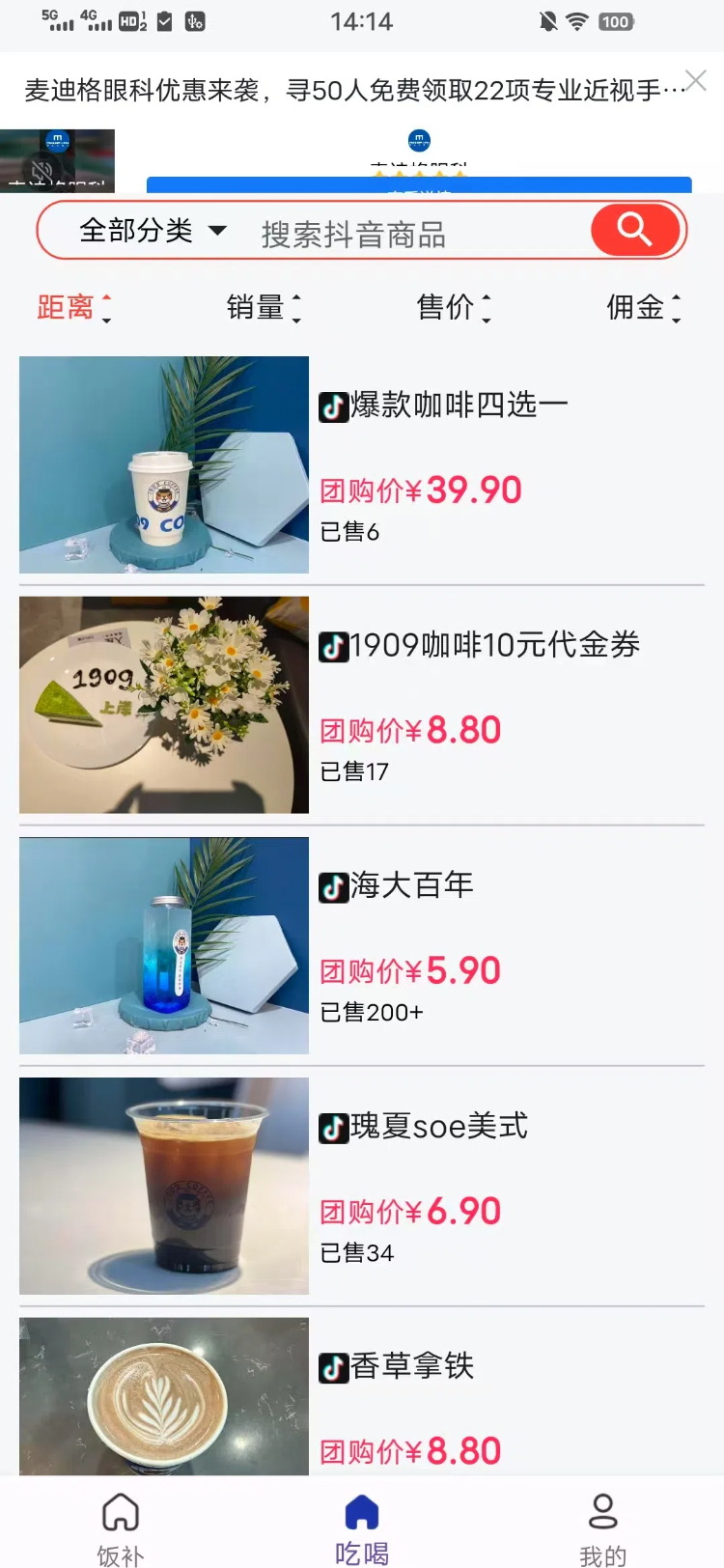The image size is (724, 1568).
Task: Toggle the 销量 sorting direction
Action: point(297,307)
